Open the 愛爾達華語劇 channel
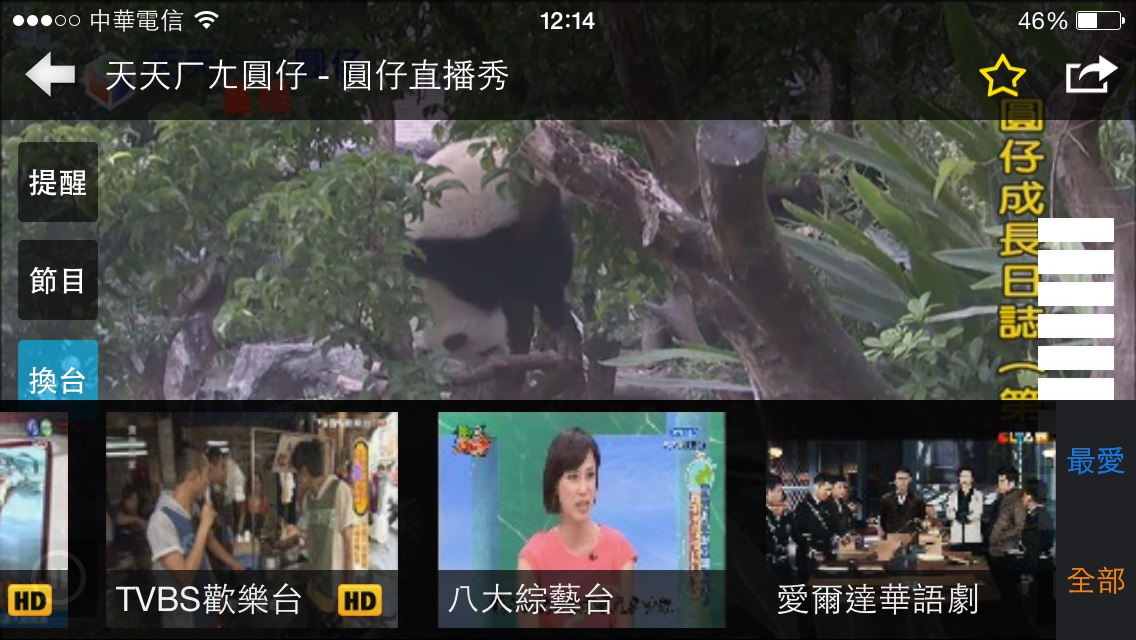 pos(910,520)
